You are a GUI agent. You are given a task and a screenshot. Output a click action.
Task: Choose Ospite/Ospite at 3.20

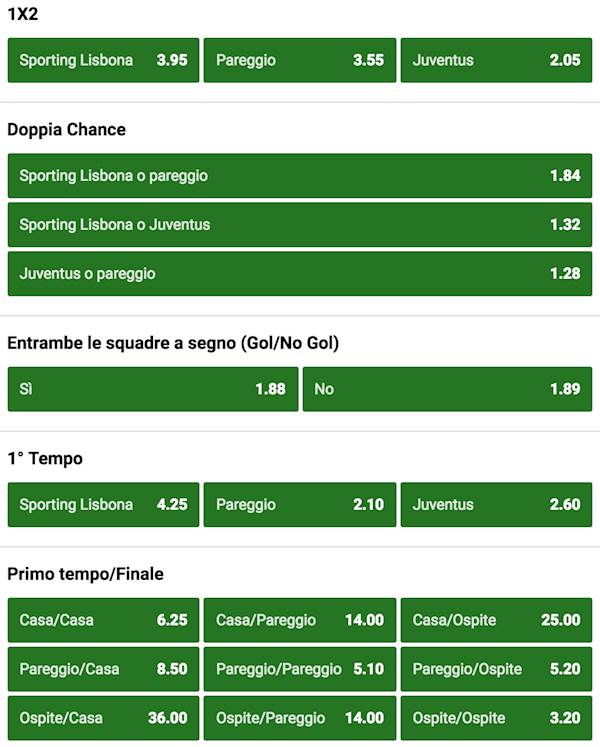tap(496, 718)
